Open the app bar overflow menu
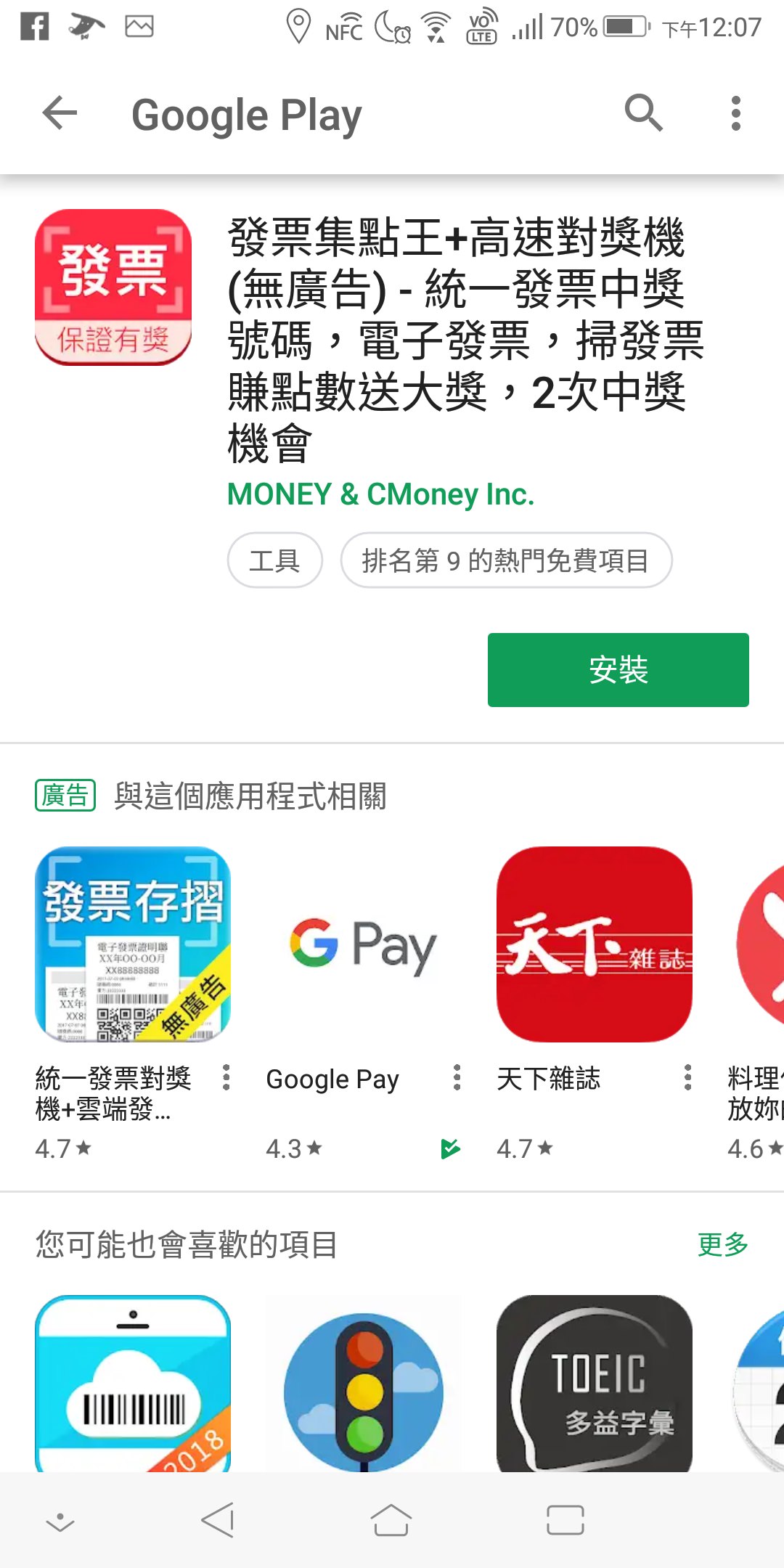Screen dimensions: 784x1568 tap(735, 113)
